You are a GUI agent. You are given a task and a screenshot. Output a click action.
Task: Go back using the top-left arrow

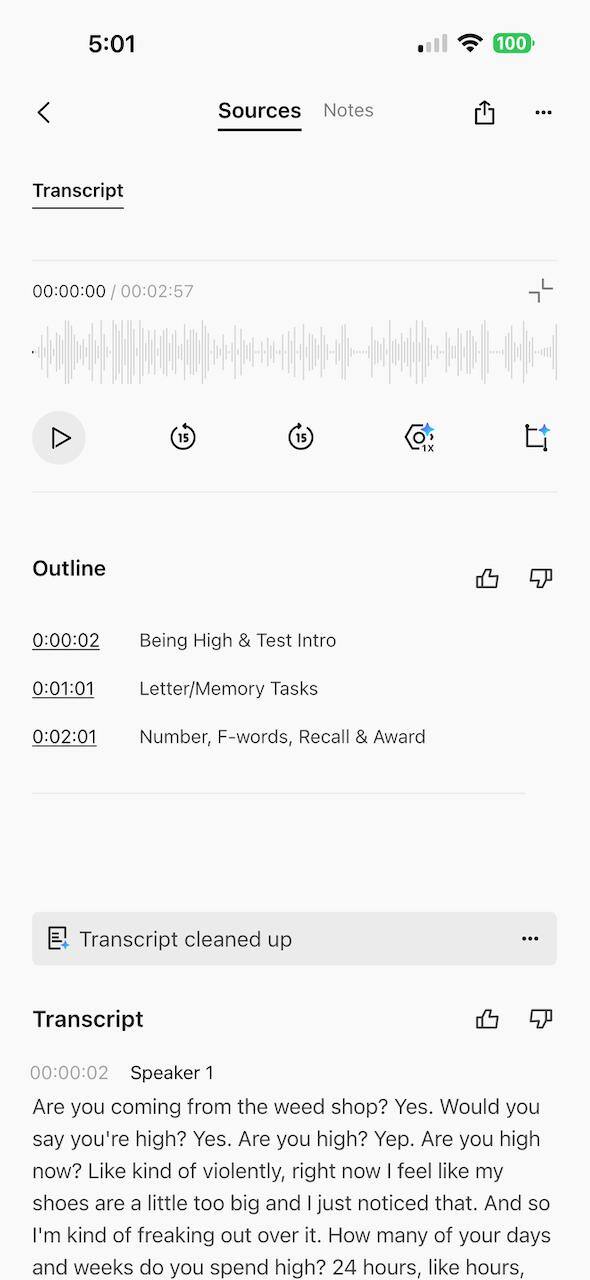[44, 112]
